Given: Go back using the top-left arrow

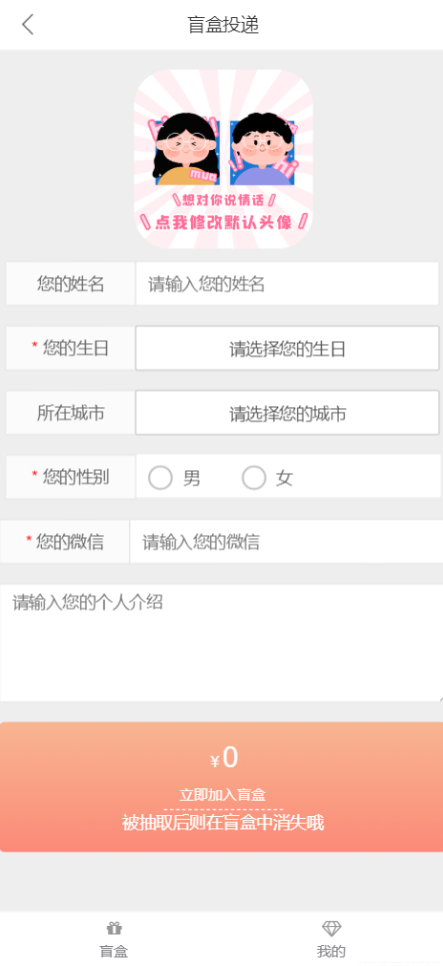Looking at the screenshot, I should point(28,25).
